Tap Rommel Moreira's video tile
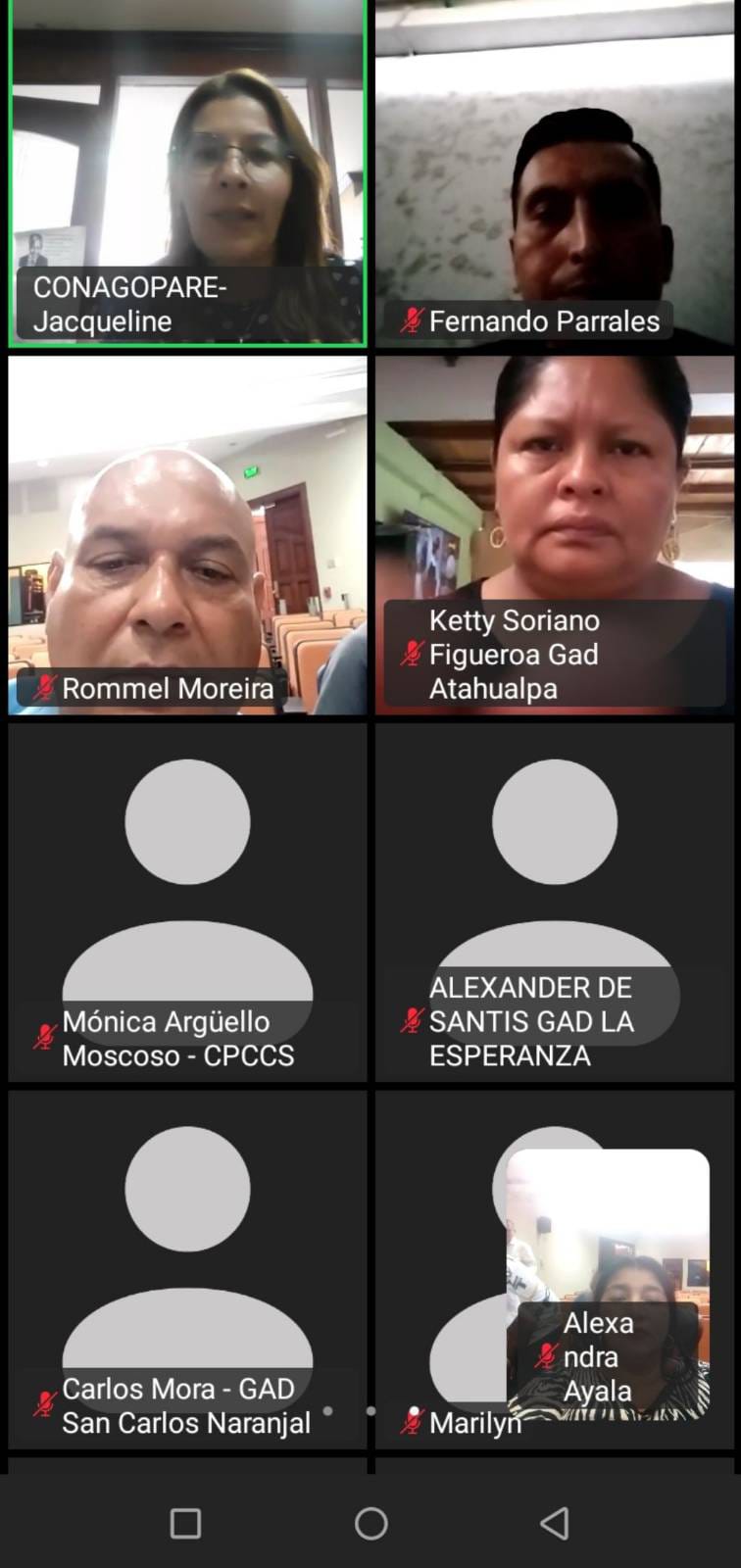Viewport: 741px width, 1568px height. (187, 534)
